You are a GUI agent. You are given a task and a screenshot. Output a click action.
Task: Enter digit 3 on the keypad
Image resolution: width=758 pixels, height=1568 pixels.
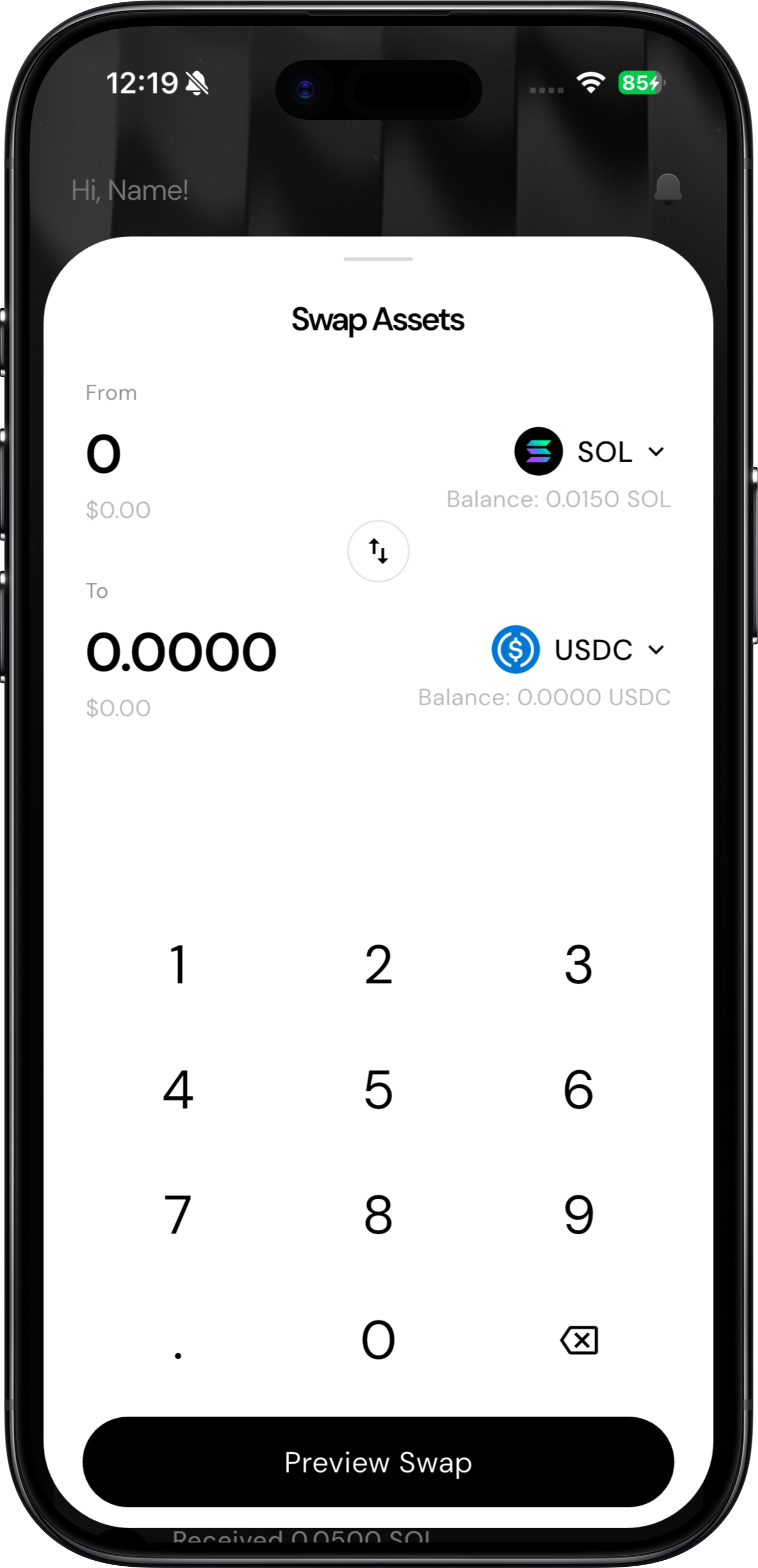coord(578,965)
